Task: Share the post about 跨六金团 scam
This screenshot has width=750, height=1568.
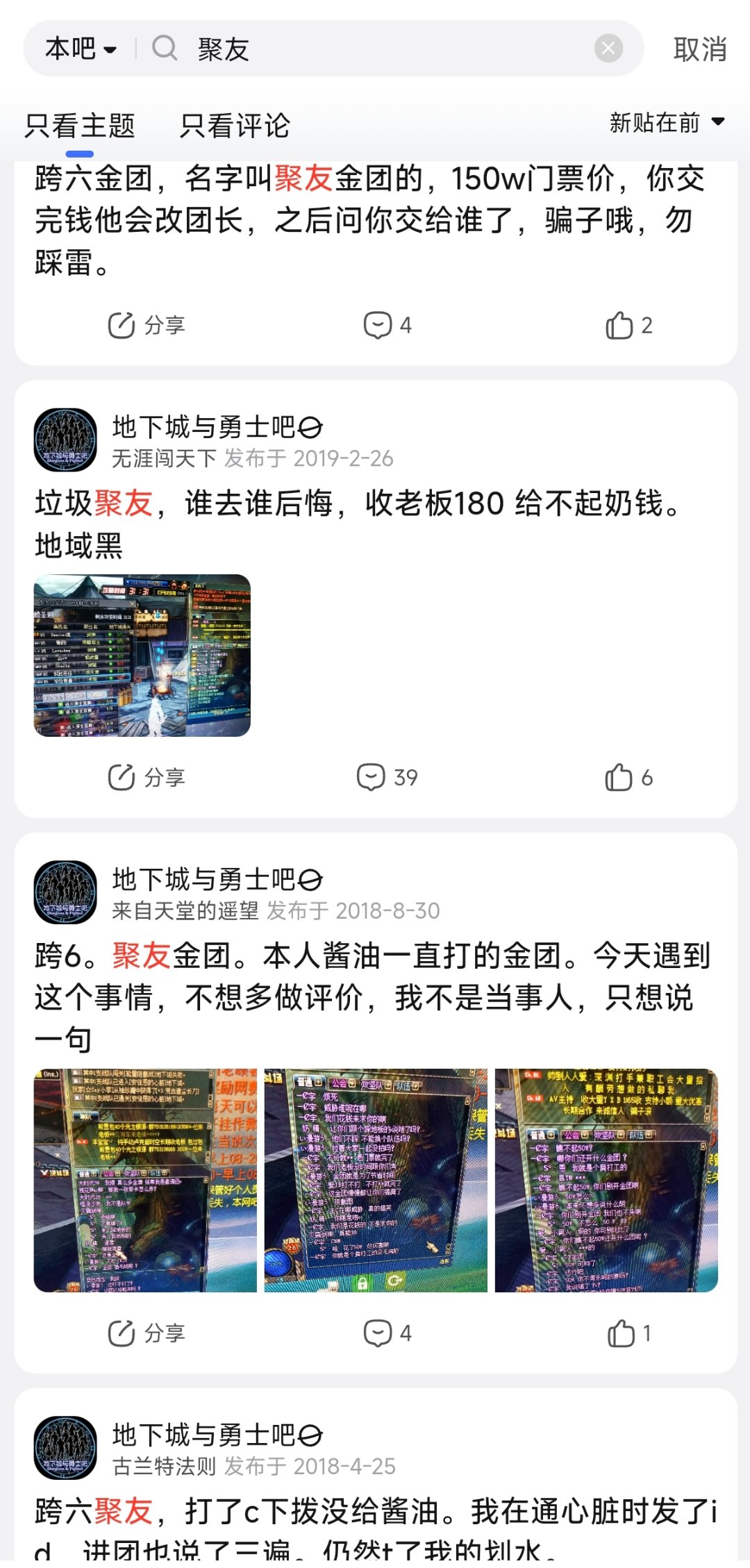Action: (147, 325)
